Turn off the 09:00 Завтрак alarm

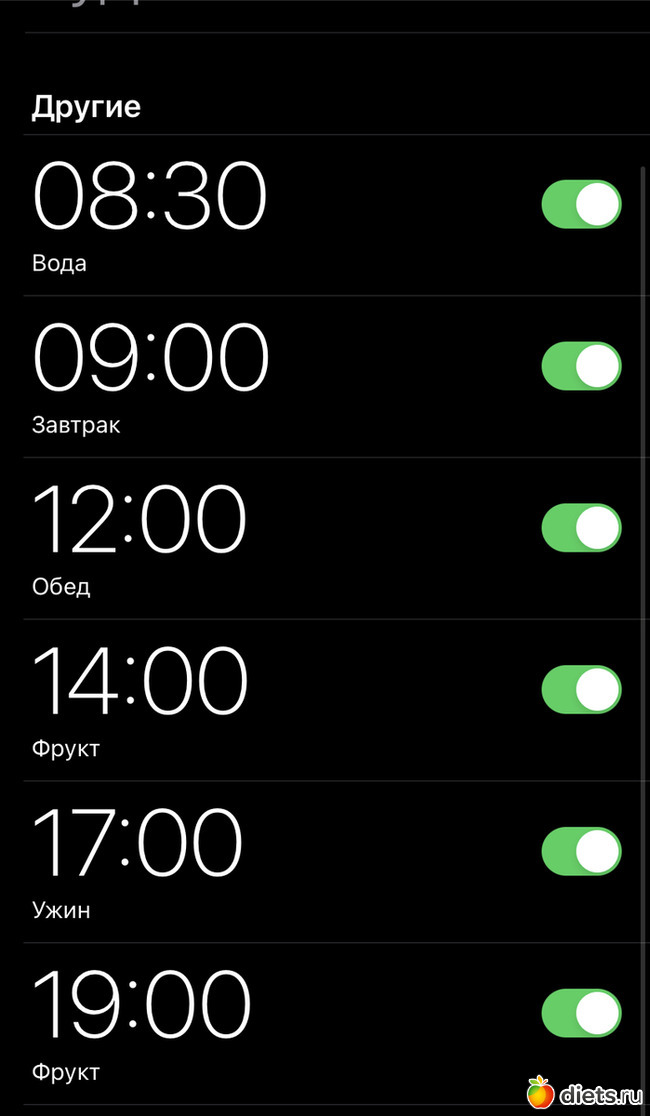581,366
